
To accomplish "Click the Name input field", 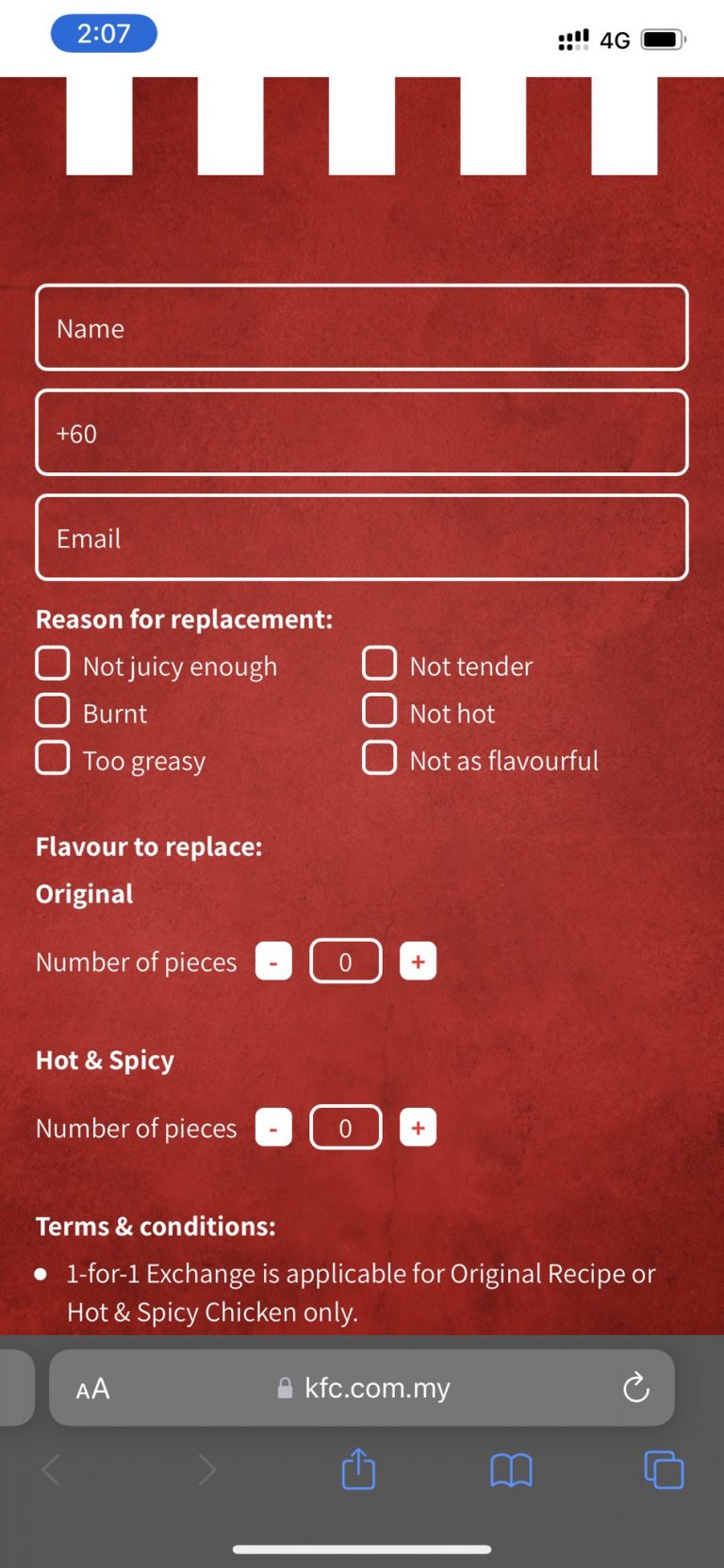I will 362,327.
